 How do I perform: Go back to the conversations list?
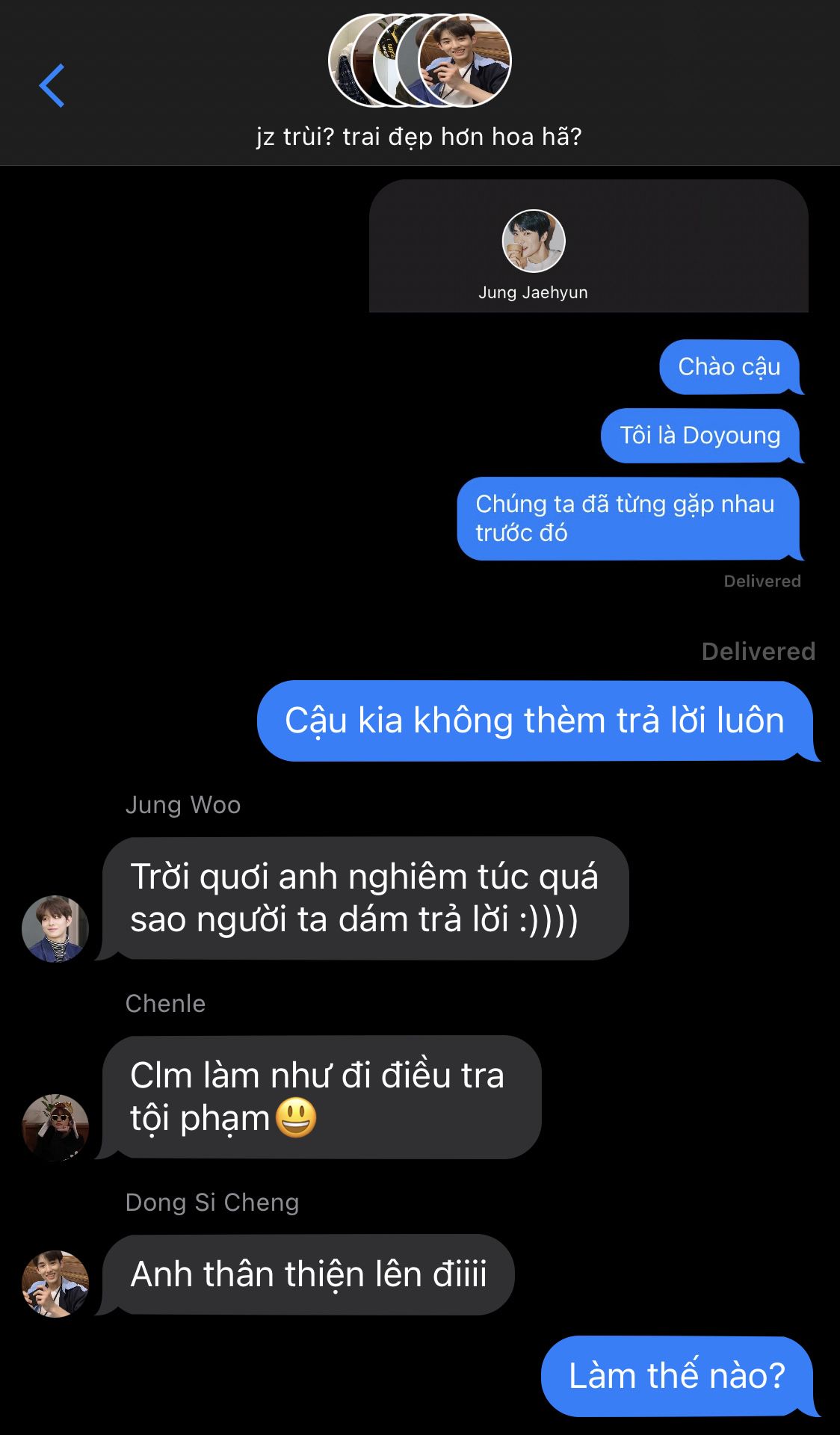(x=52, y=86)
